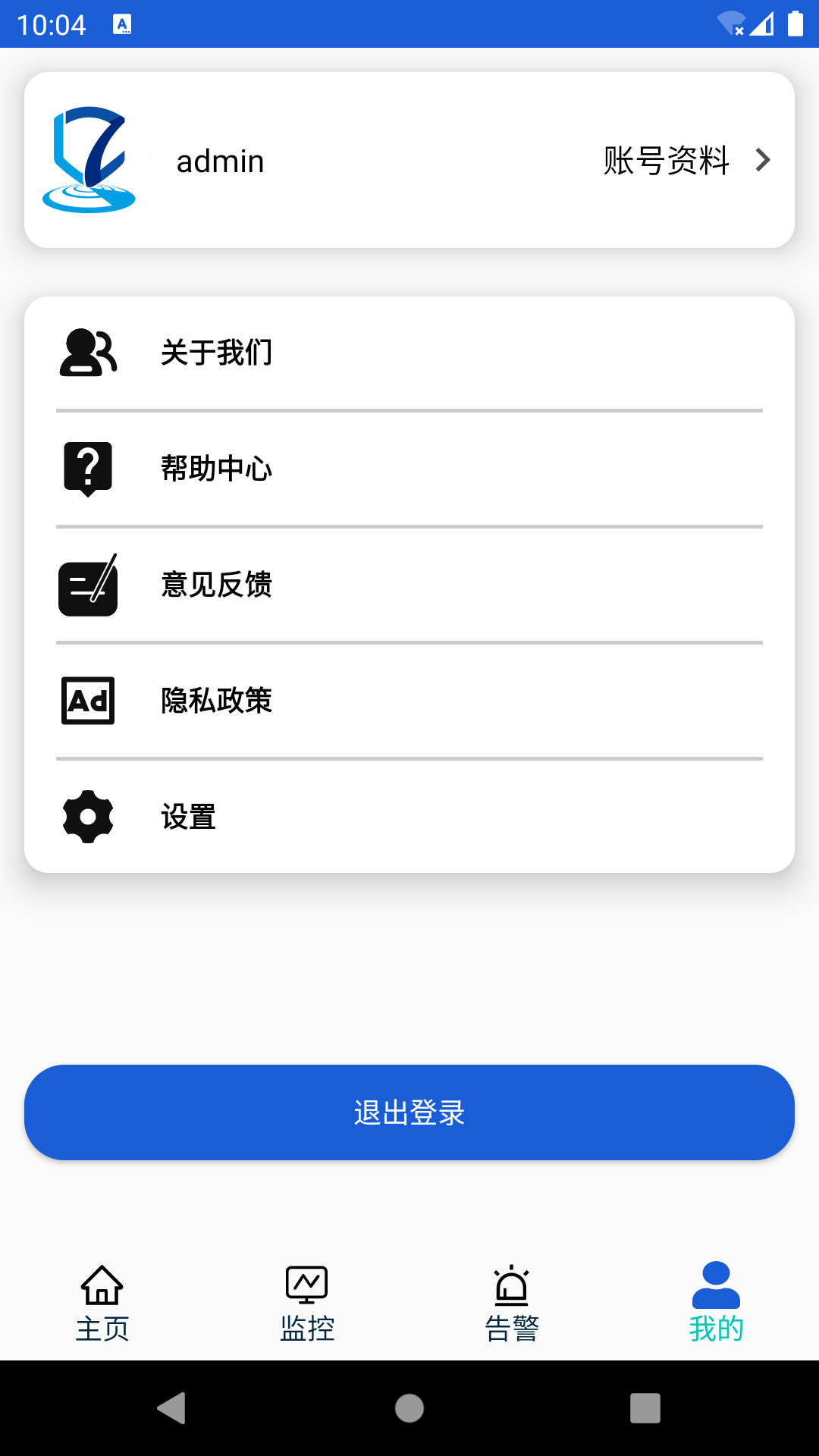Expand the 关于我们 row
This screenshot has width=819, height=1456.
click(409, 353)
